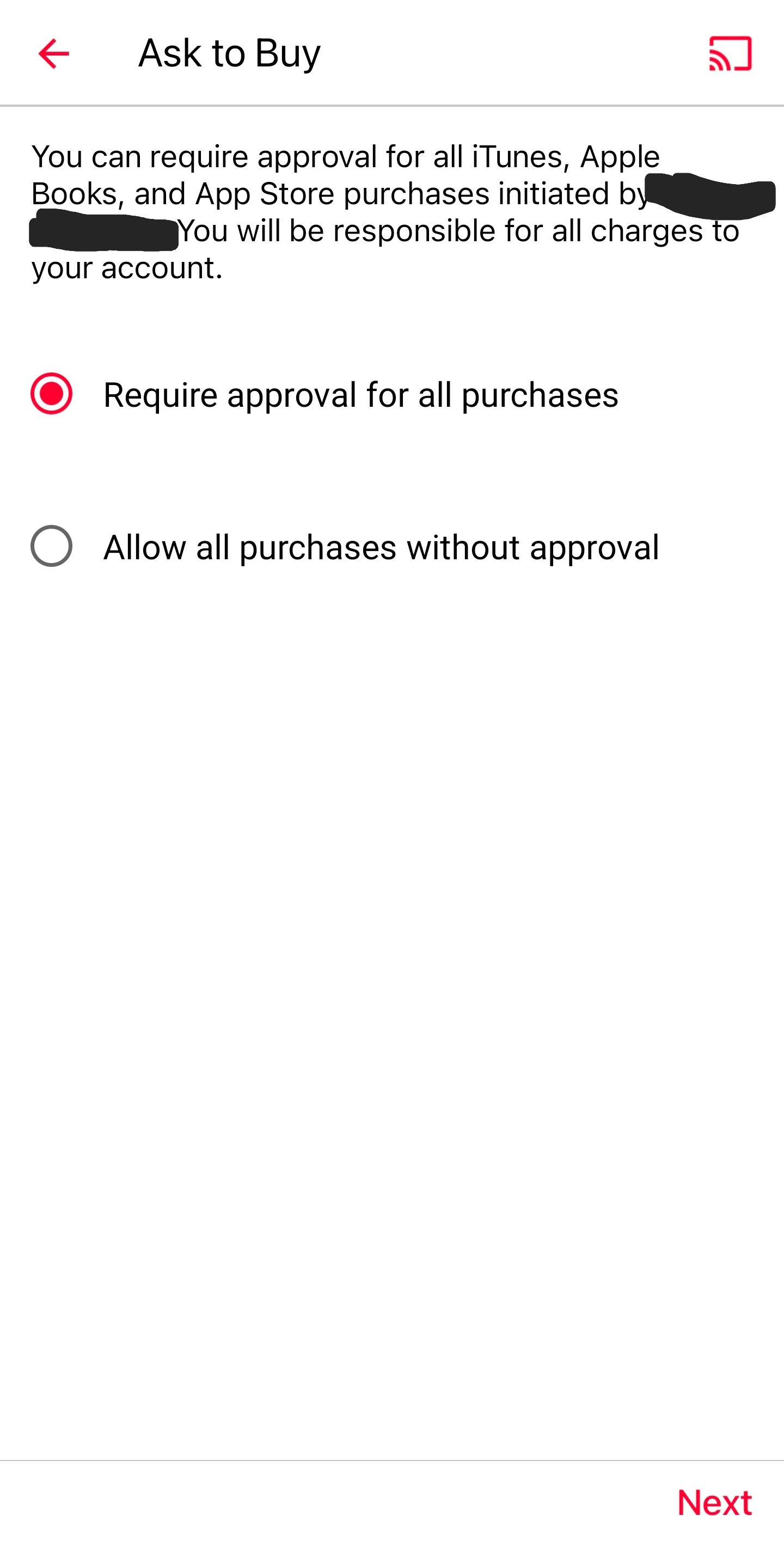Select Require approval for all purchases

click(x=52, y=394)
